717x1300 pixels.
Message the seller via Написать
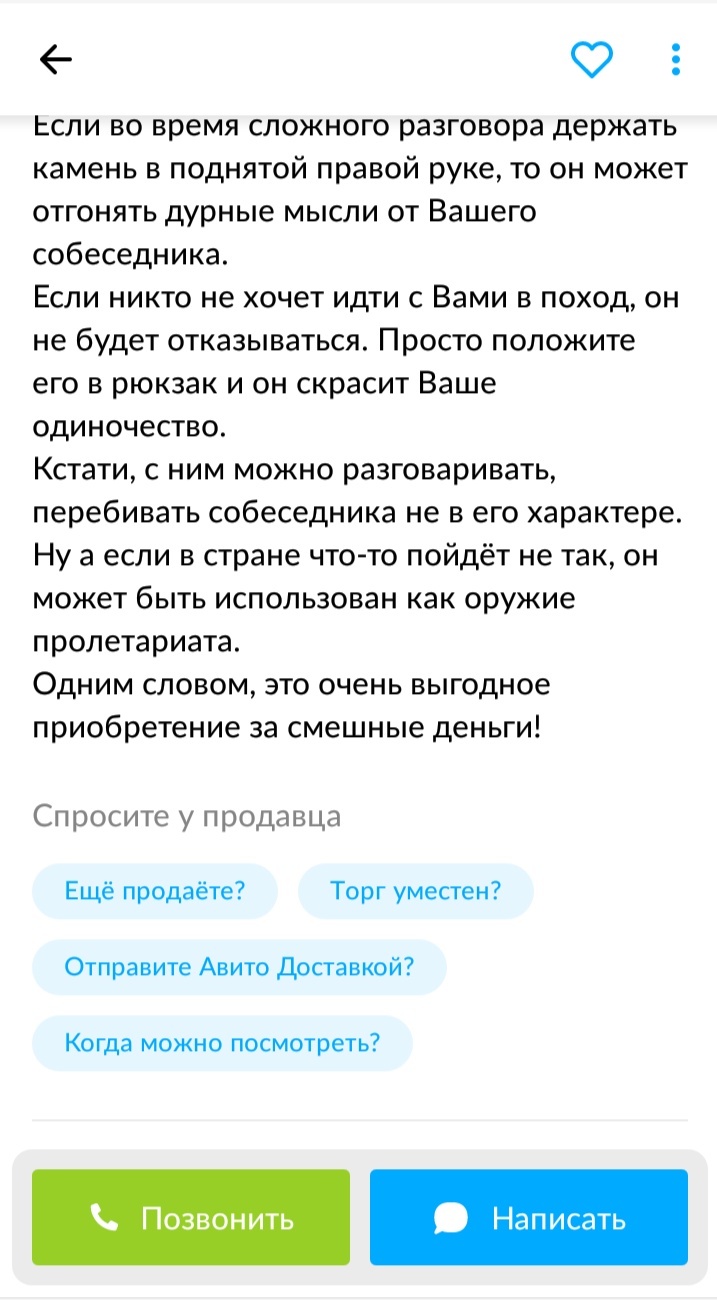pyautogui.click(x=529, y=1218)
